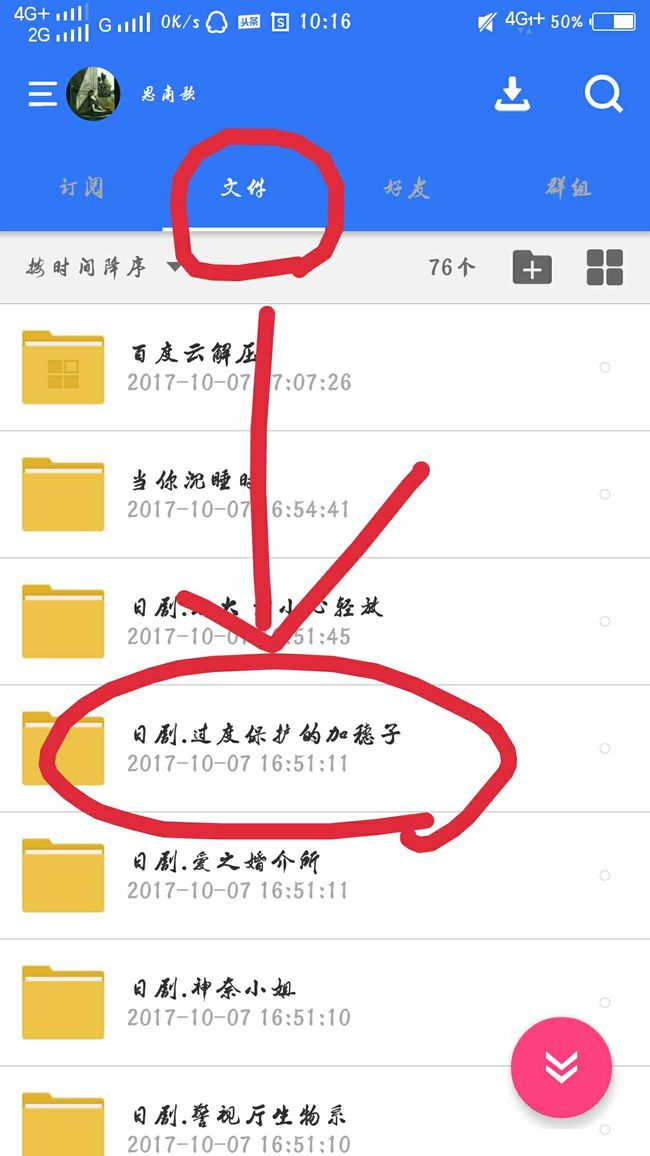650x1156 pixels.
Task: Switch to grid view layout
Action: pos(605,267)
